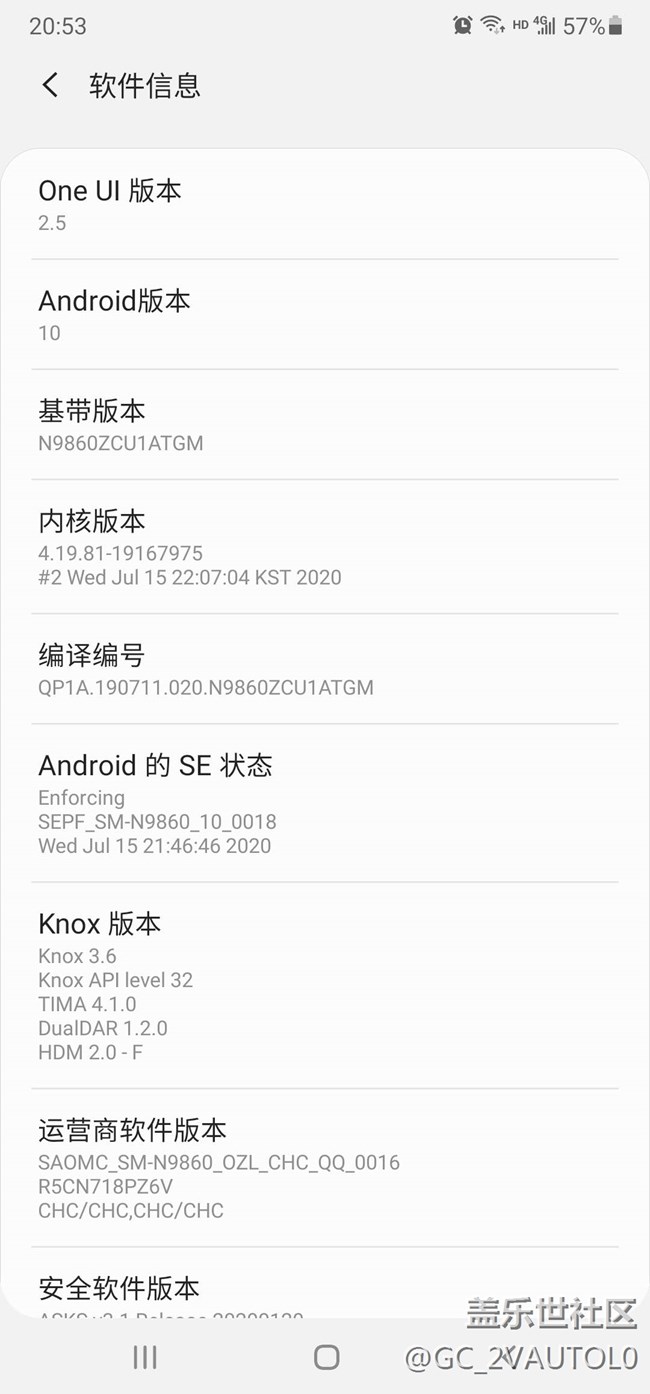This screenshot has height=1394, width=650.
Task: Open recent apps in the navigation bar
Action: pyautogui.click(x=145, y=1357)
